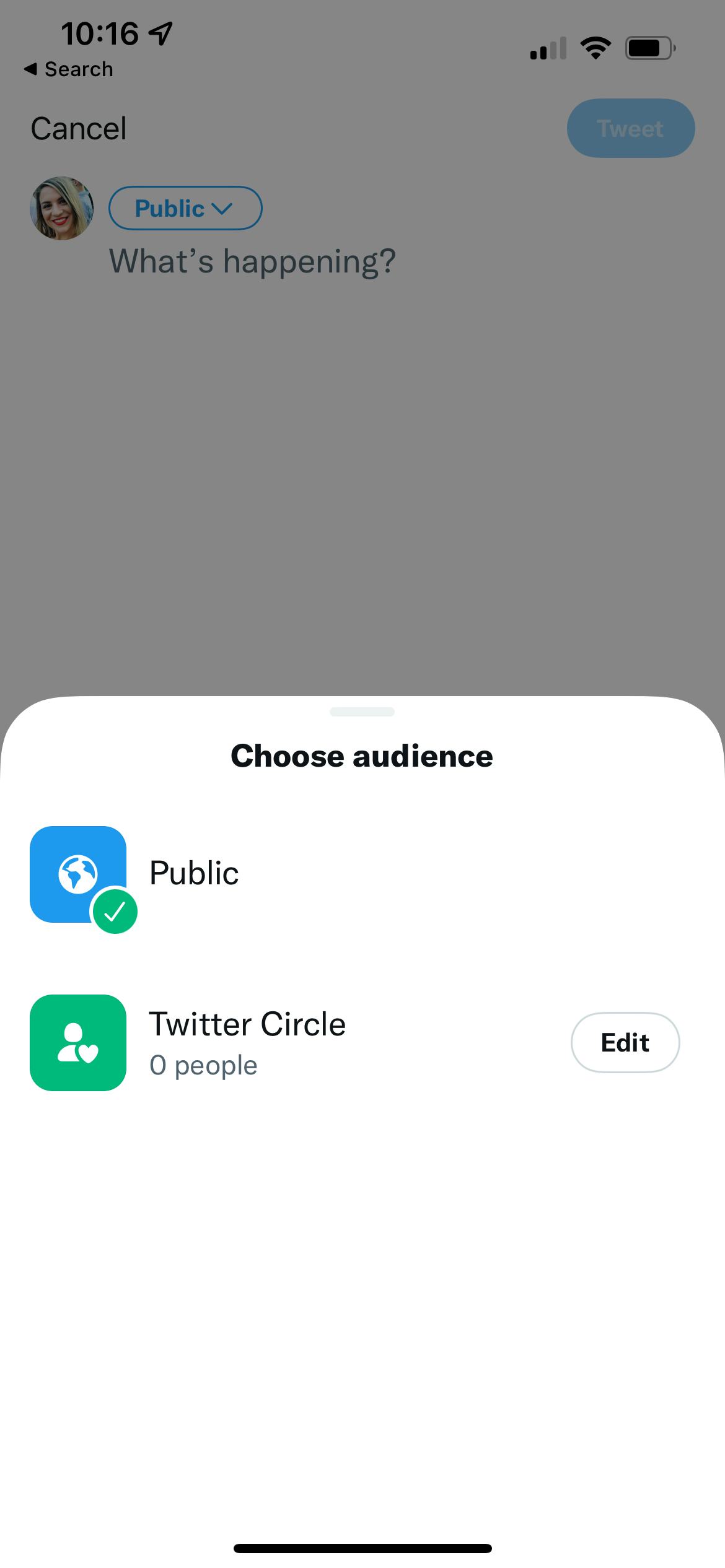
Task: Click the green checkmark on Public
Action: (x=115, y=911)
